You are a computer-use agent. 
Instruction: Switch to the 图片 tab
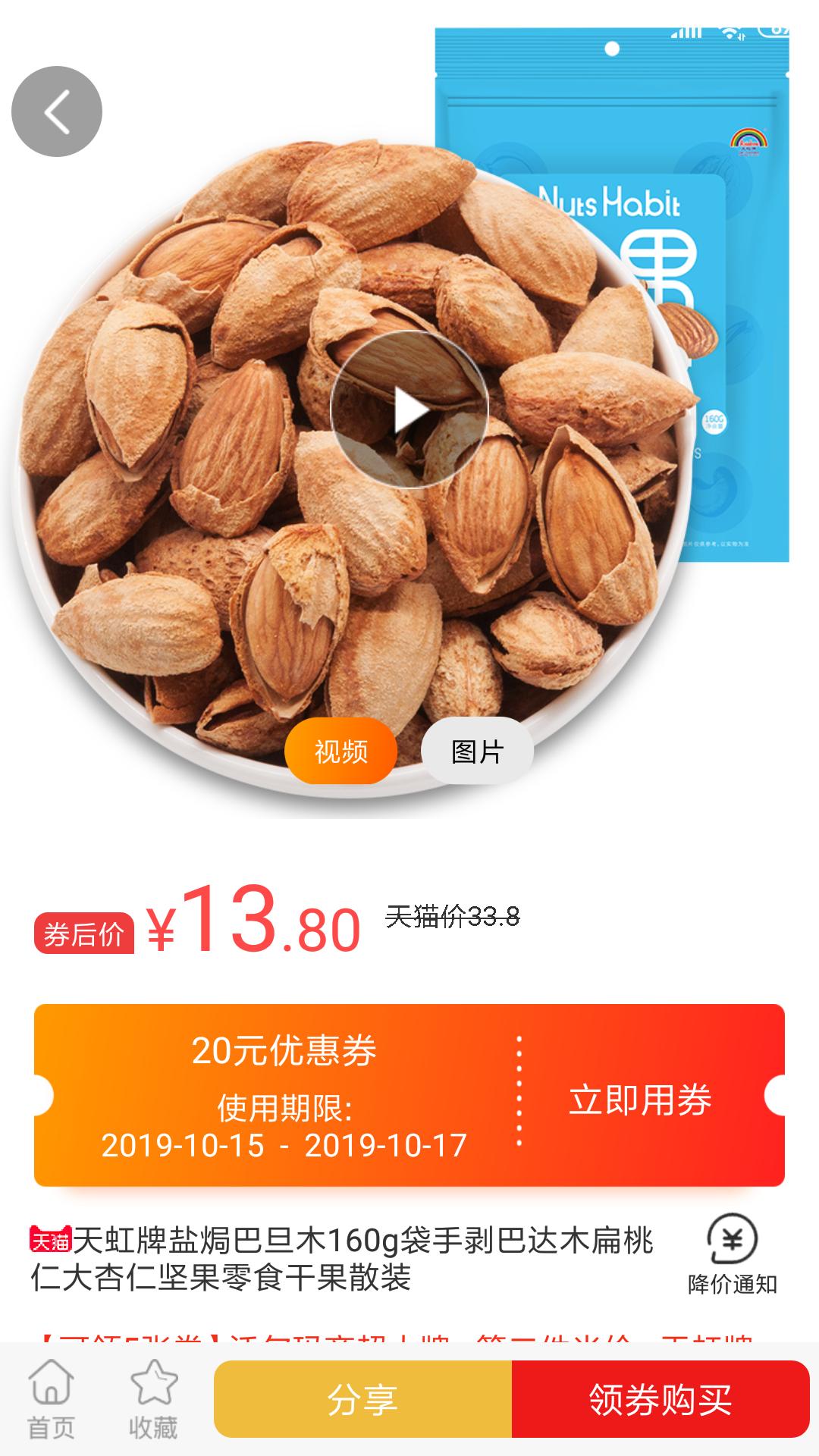477,751
